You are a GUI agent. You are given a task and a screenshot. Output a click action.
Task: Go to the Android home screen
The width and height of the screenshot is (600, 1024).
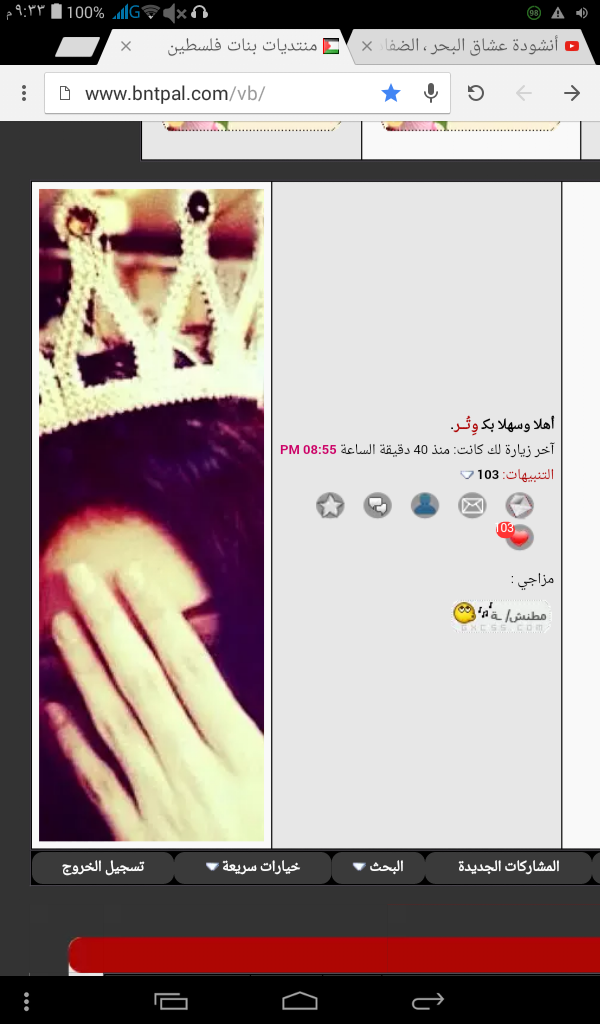pos(300,1000)
